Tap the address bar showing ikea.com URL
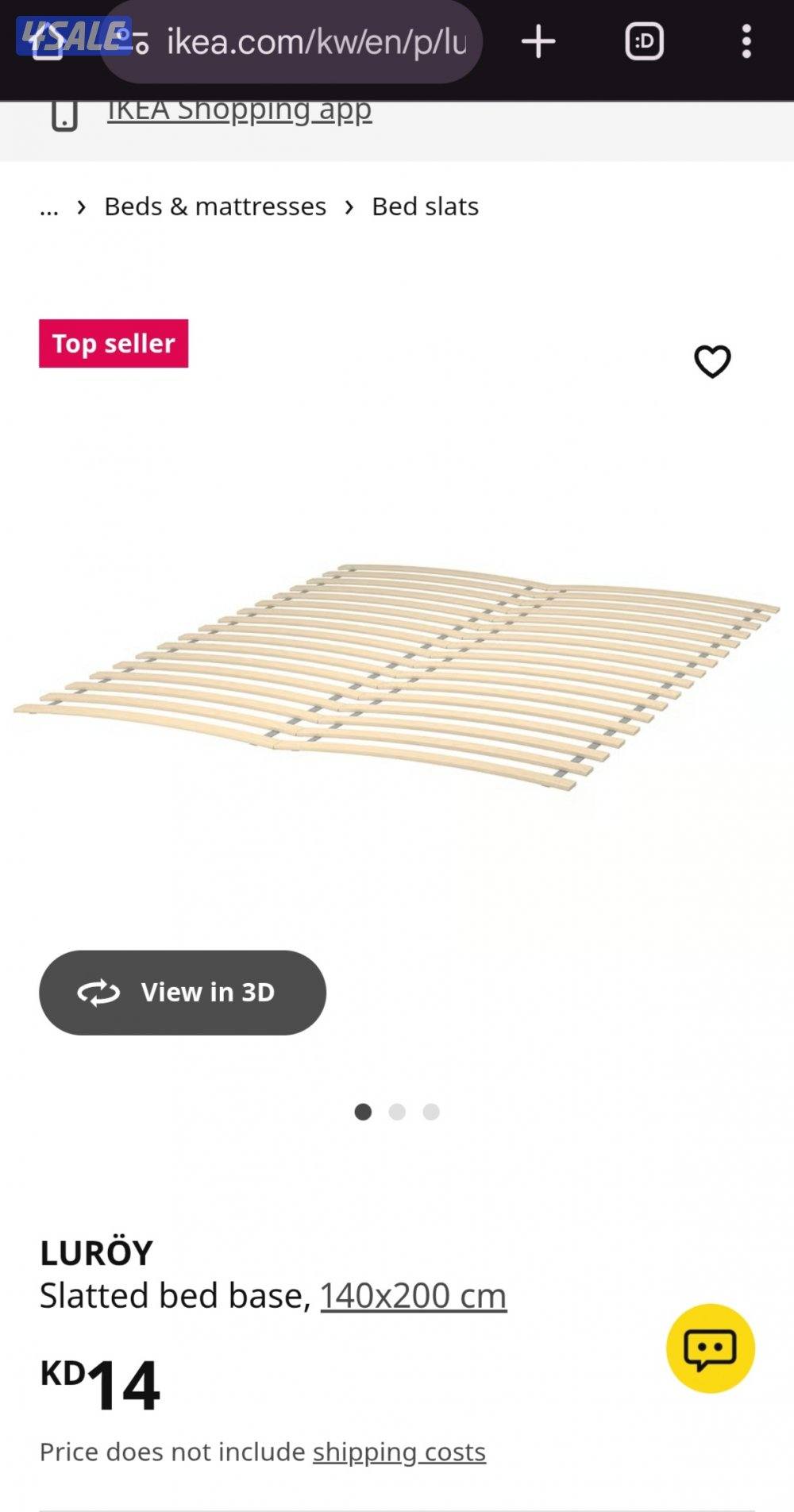 click(x=318, y=41)
